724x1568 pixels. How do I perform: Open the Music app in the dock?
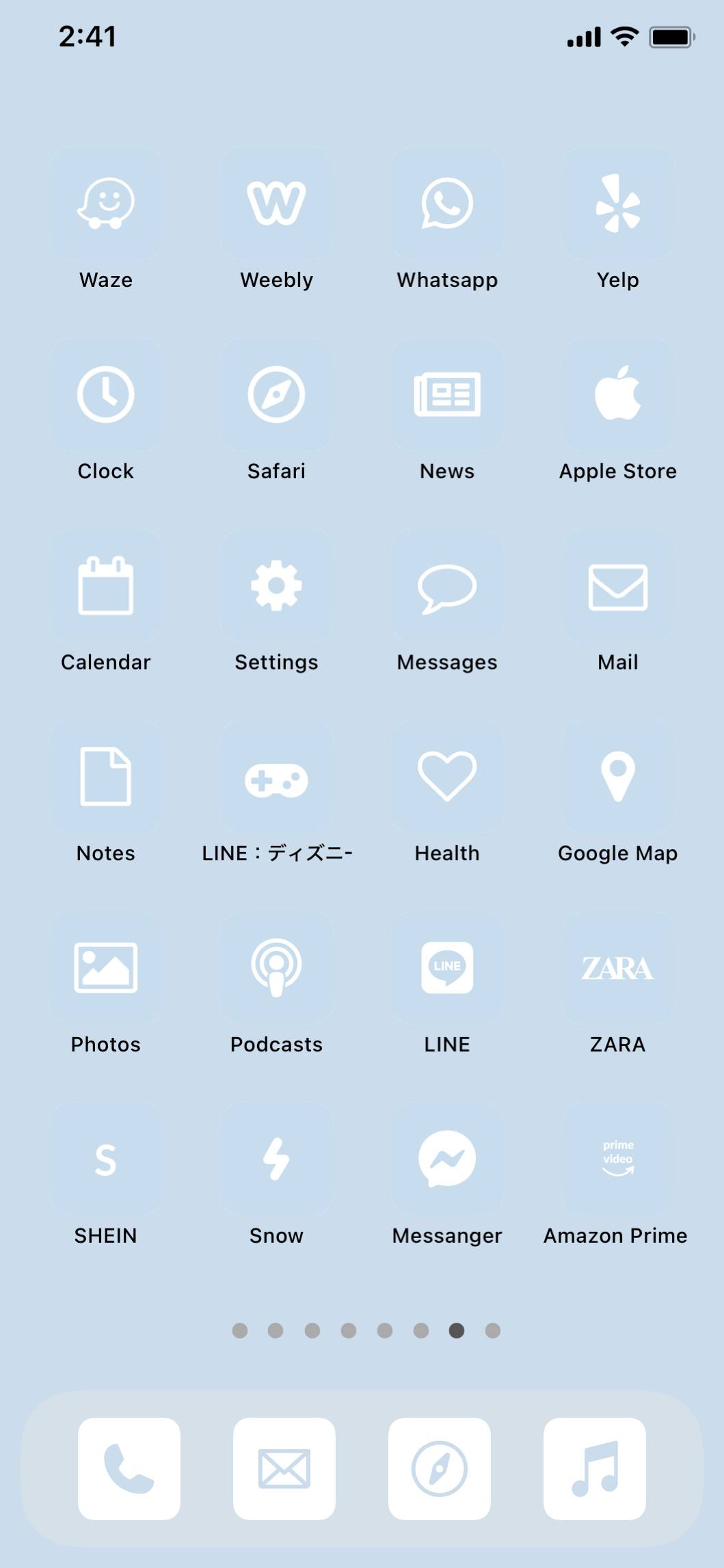click(x=594, y=1468)
